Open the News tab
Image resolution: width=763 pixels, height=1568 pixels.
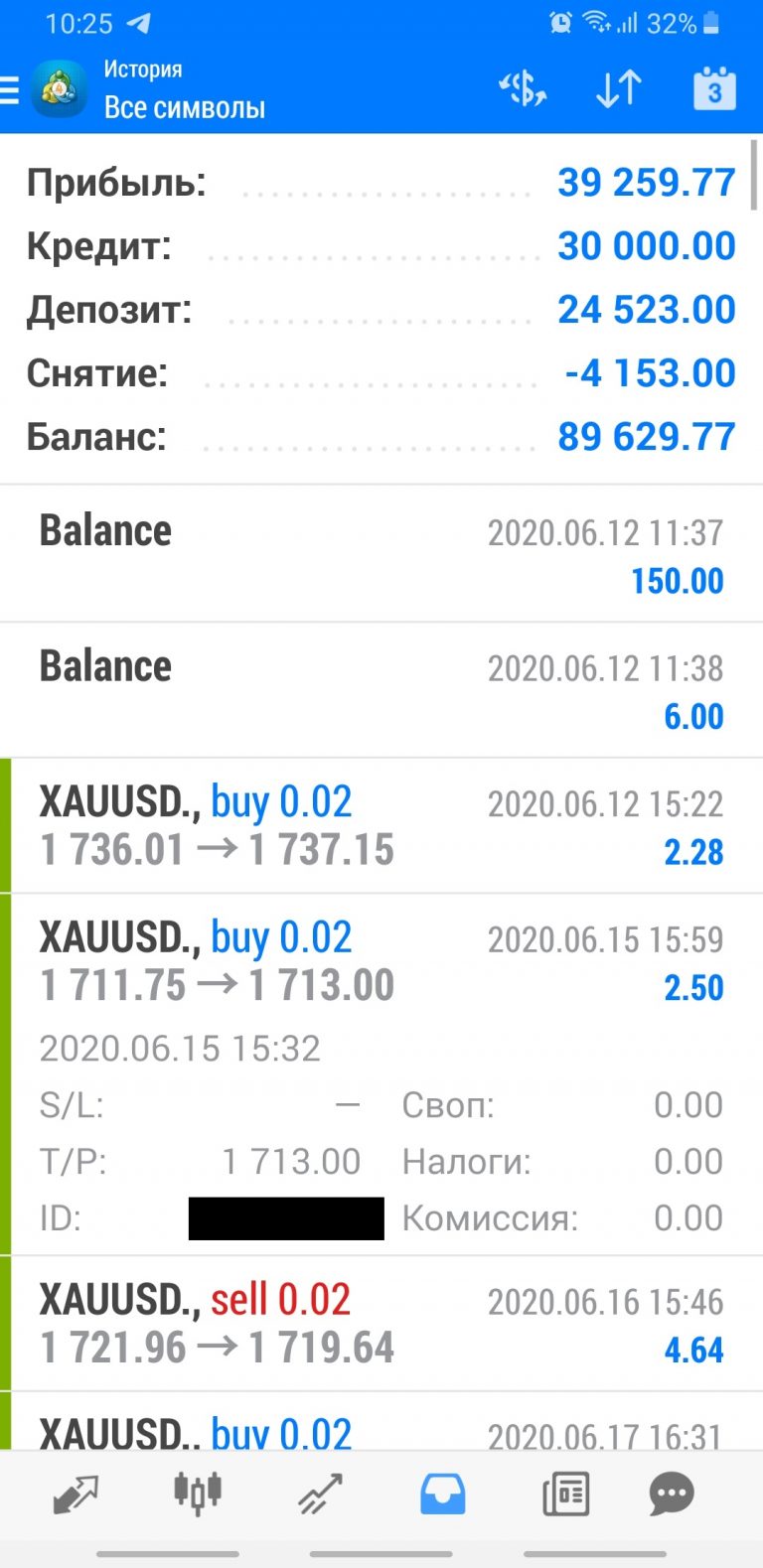point(566,1494)
